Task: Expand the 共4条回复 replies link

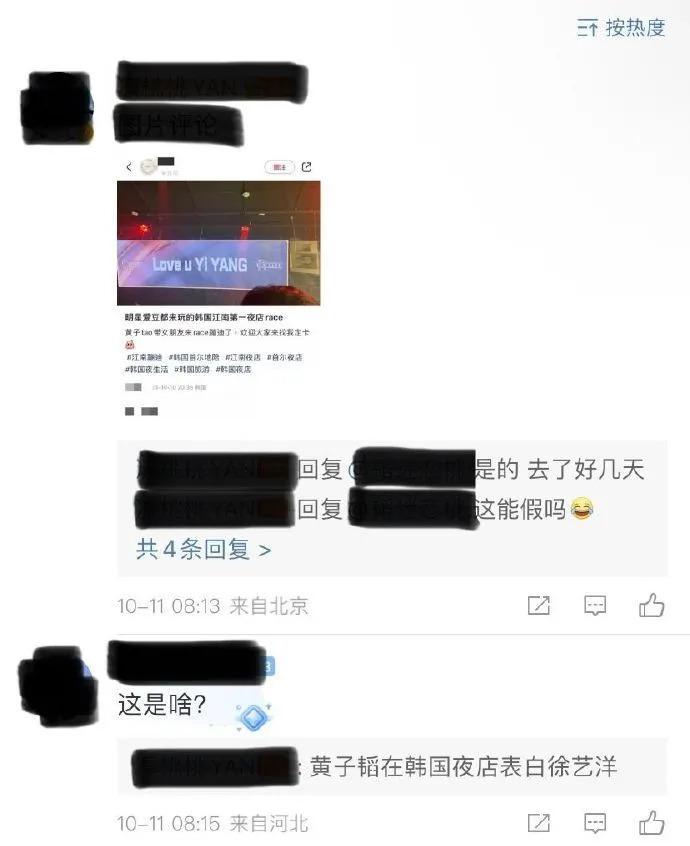Action: (x=203, y=549)
